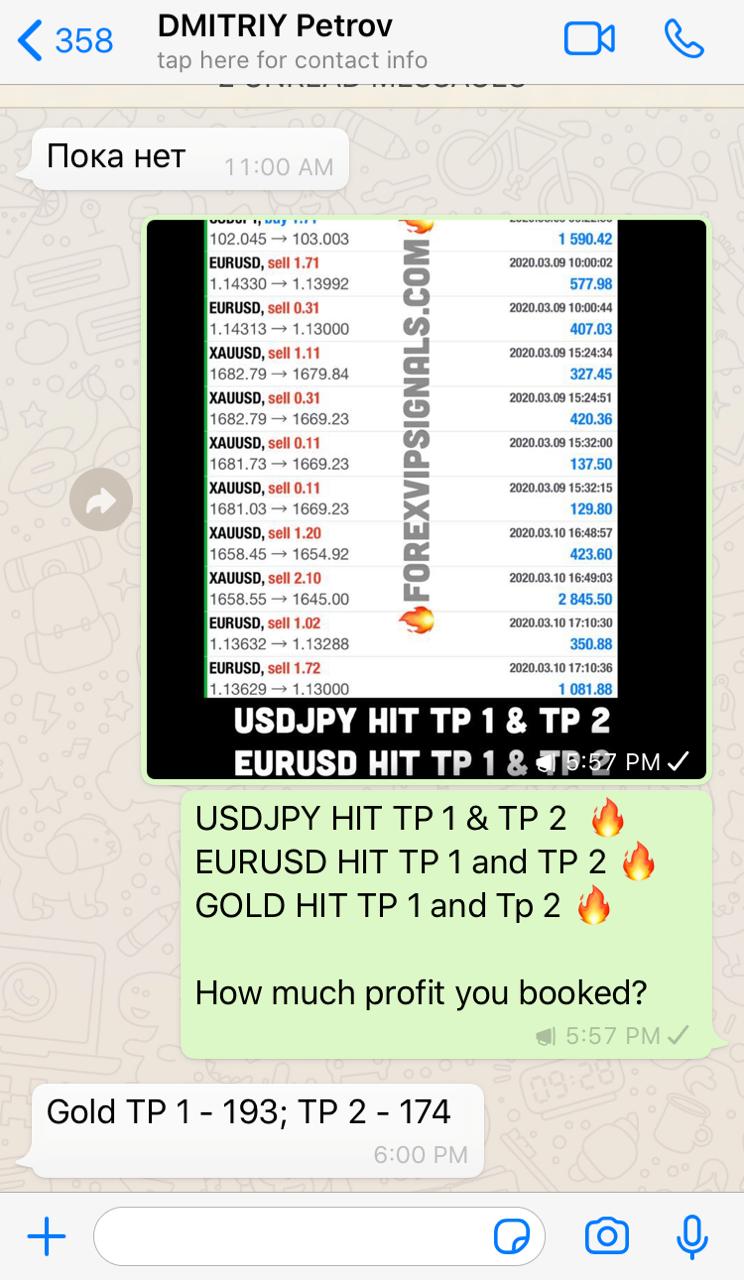Image resolution: width=744 pixels, height=1280 pixels.
Task: Go back to the chats list
Action: (x=64, y=41)
